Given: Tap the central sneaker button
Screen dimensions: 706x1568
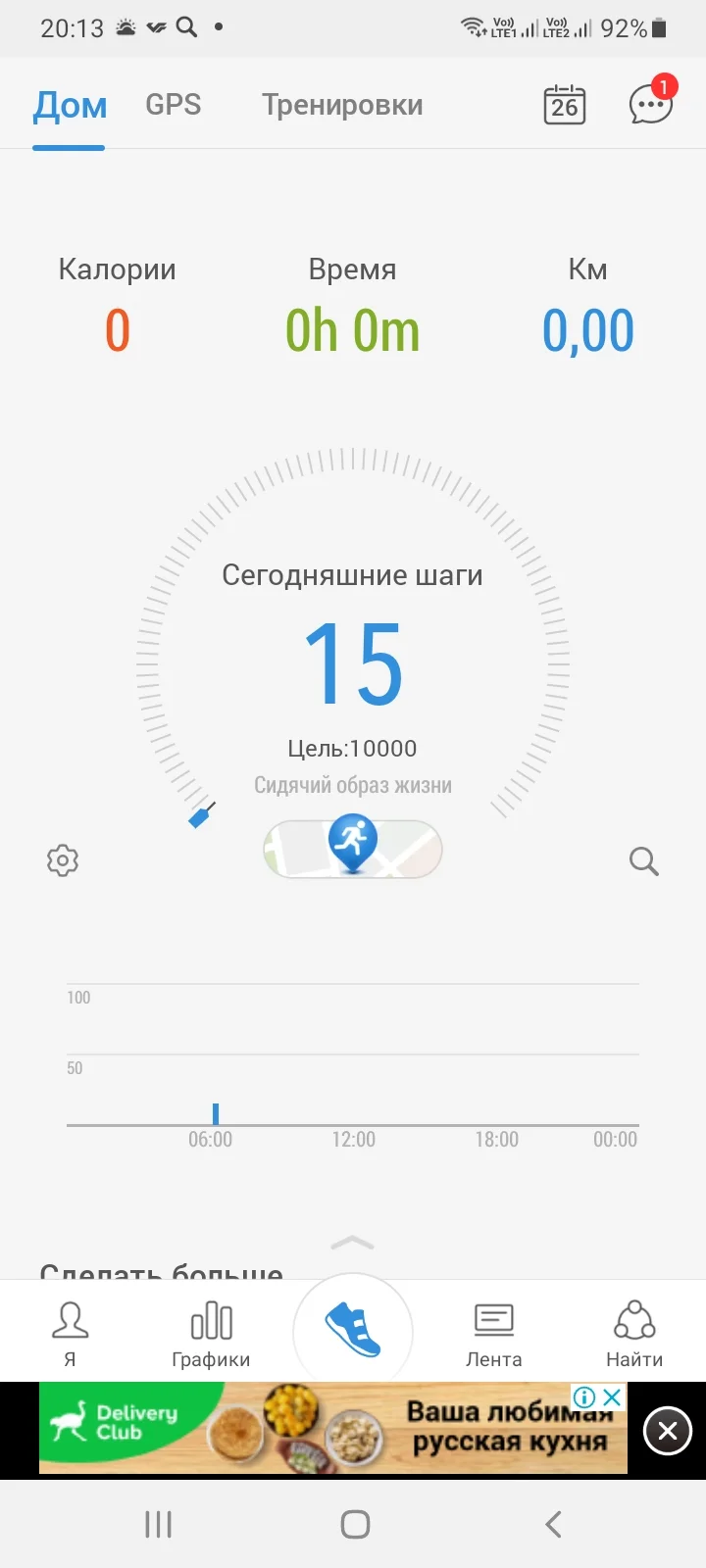Looking at the screenshot, I should pos(353,1331).
